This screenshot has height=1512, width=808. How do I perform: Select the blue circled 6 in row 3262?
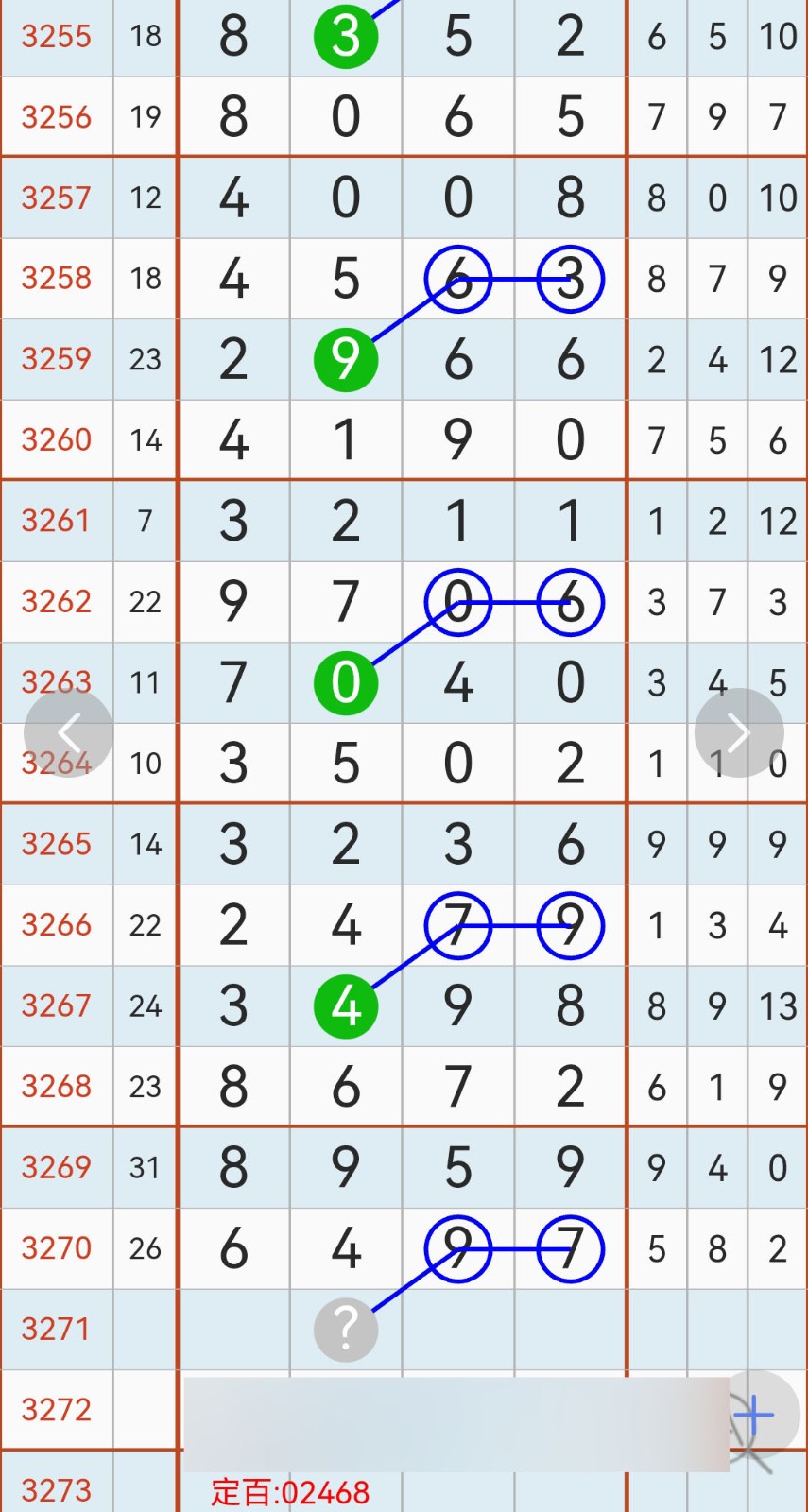[x=570, y=602]
